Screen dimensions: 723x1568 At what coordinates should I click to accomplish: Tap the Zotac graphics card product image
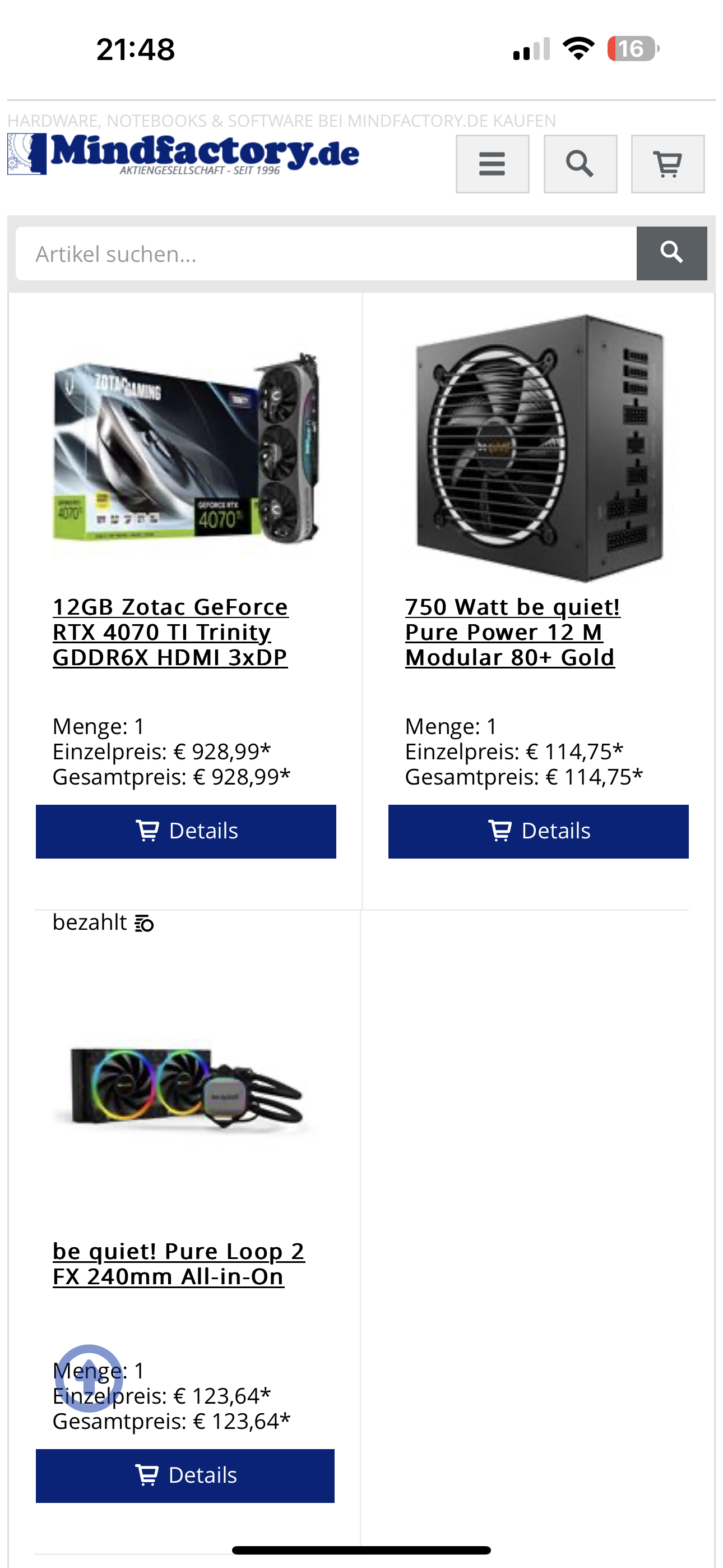(x=186, y=450)
